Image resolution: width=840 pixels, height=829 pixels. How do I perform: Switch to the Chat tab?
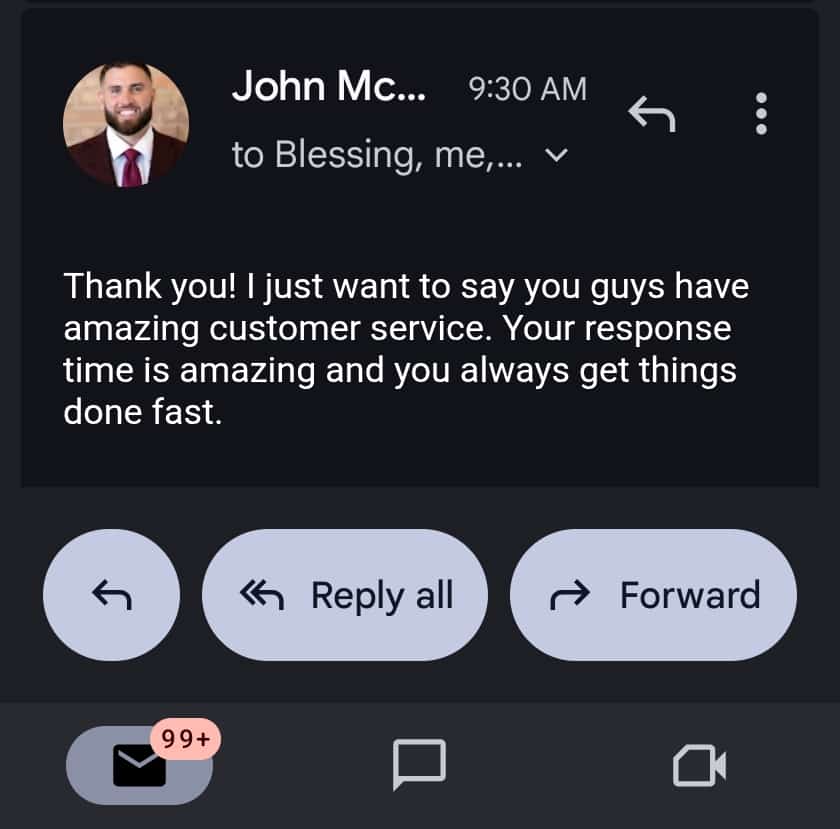(x=419, y=766)
